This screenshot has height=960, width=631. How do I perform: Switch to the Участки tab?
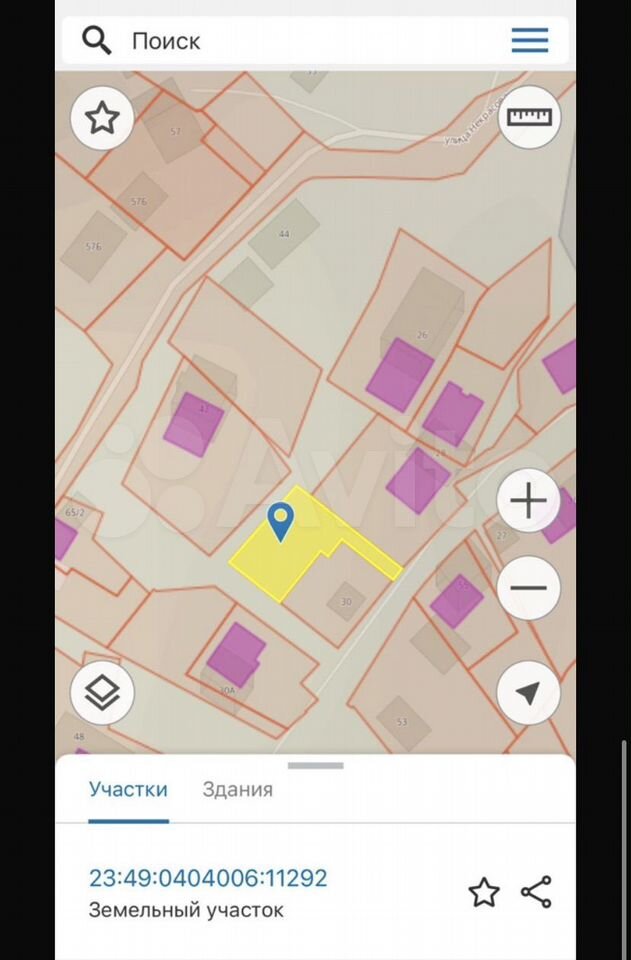click(128, 789)
